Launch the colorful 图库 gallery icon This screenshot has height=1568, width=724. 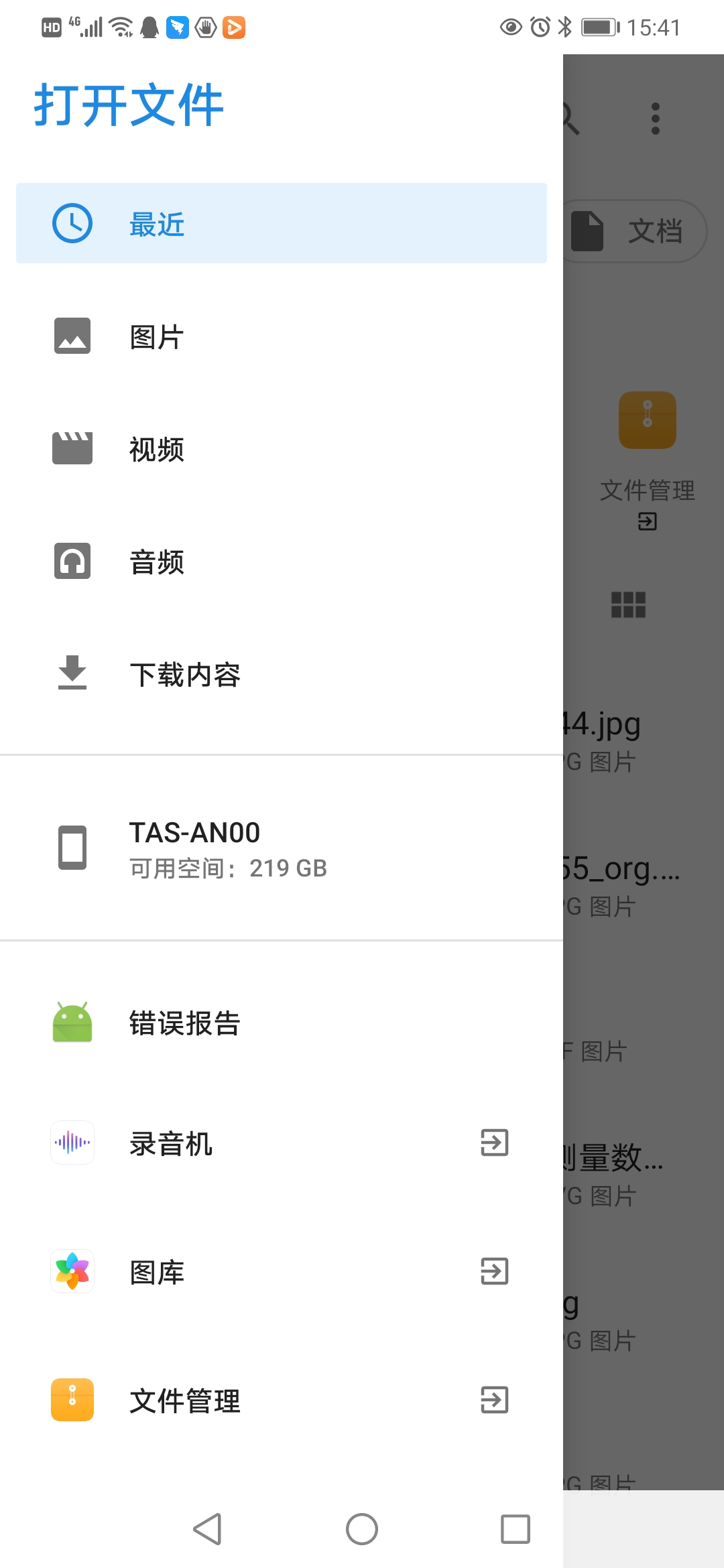tap(72, 1270)
